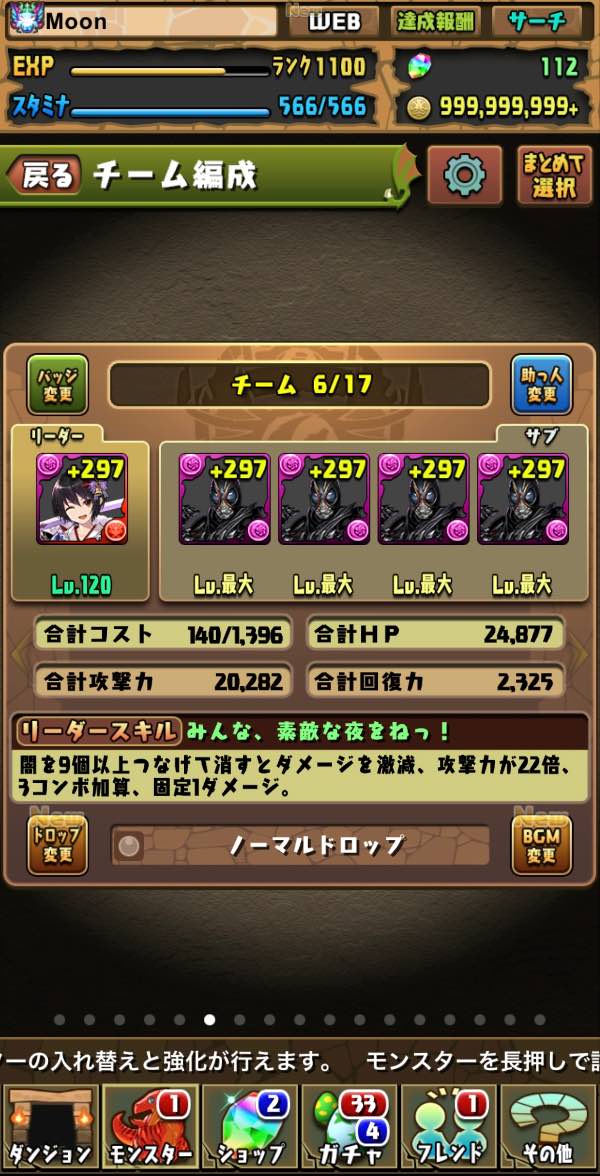Tap the WEB button
The height and width of the screenshot is (1176, 600).
click(x=334, y=22)
